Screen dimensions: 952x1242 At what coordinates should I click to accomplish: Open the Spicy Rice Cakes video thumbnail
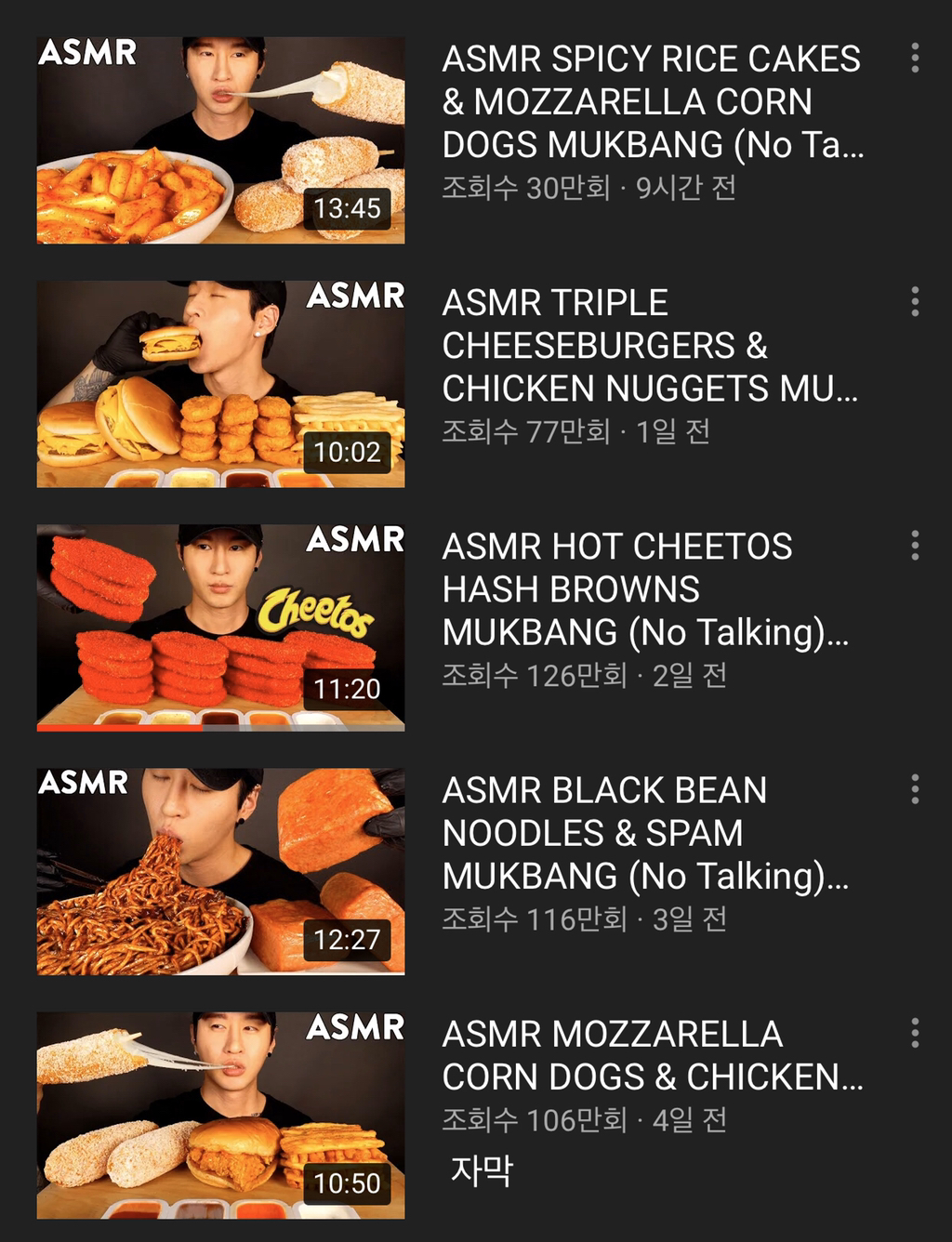click(220, 140)
